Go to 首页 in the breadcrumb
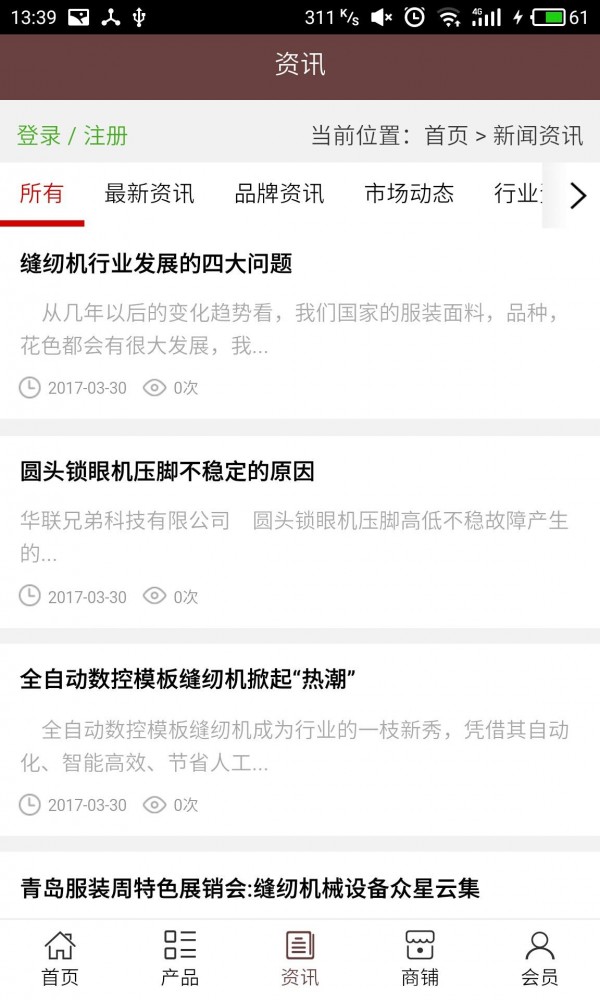The image size is (600, 1000). tap(446, 136)
